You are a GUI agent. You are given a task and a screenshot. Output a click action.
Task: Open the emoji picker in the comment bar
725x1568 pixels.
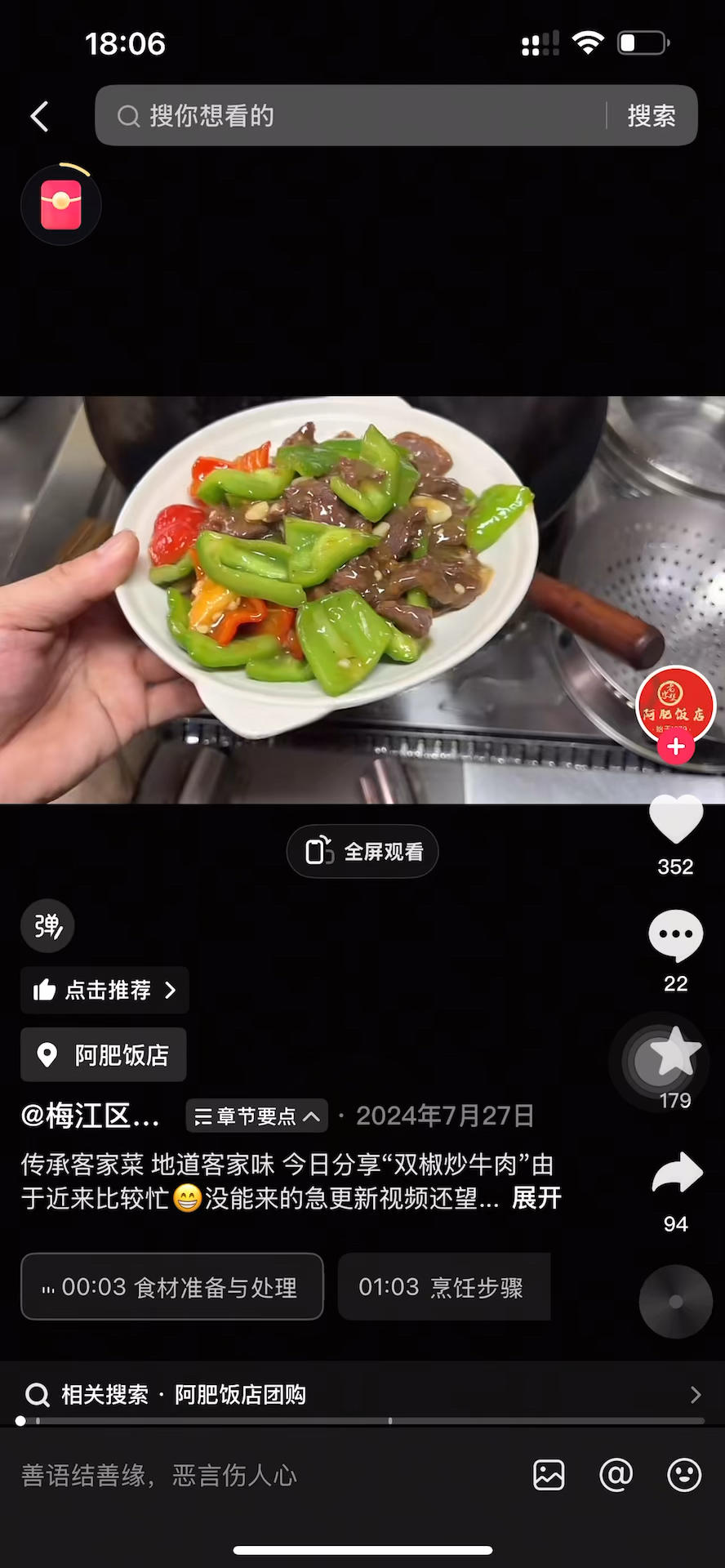point(683,1475)
